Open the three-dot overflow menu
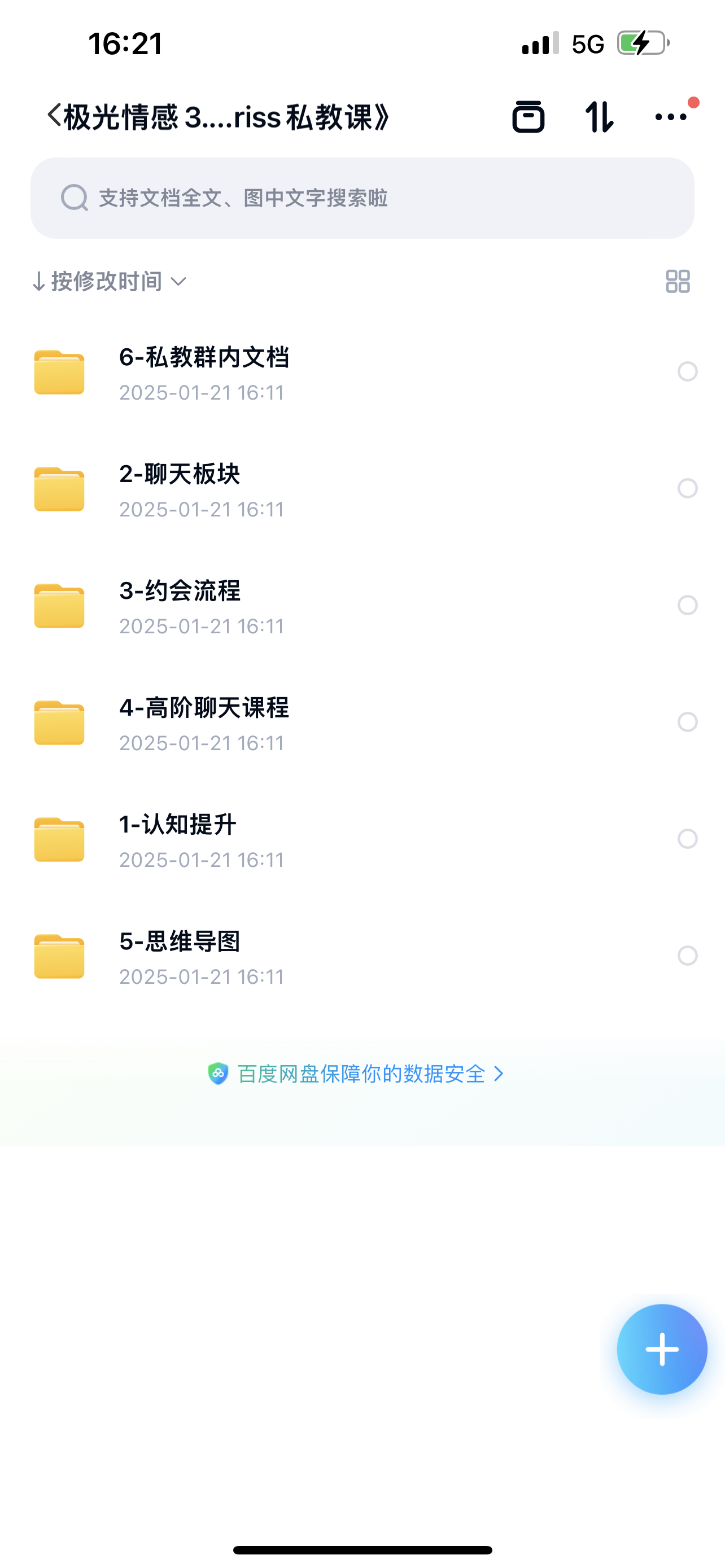 pos(671,116)
